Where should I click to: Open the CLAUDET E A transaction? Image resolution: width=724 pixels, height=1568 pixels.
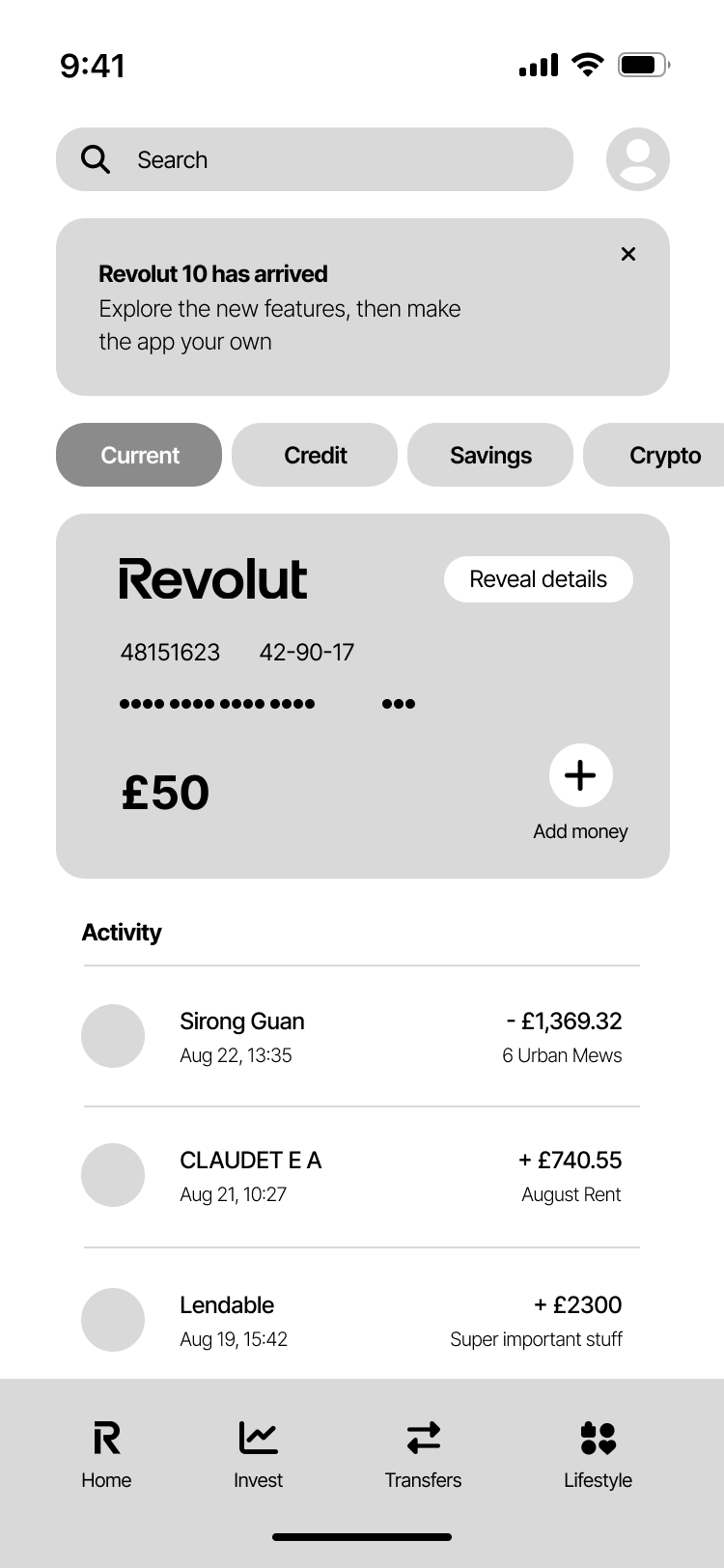pos(361,1176)
